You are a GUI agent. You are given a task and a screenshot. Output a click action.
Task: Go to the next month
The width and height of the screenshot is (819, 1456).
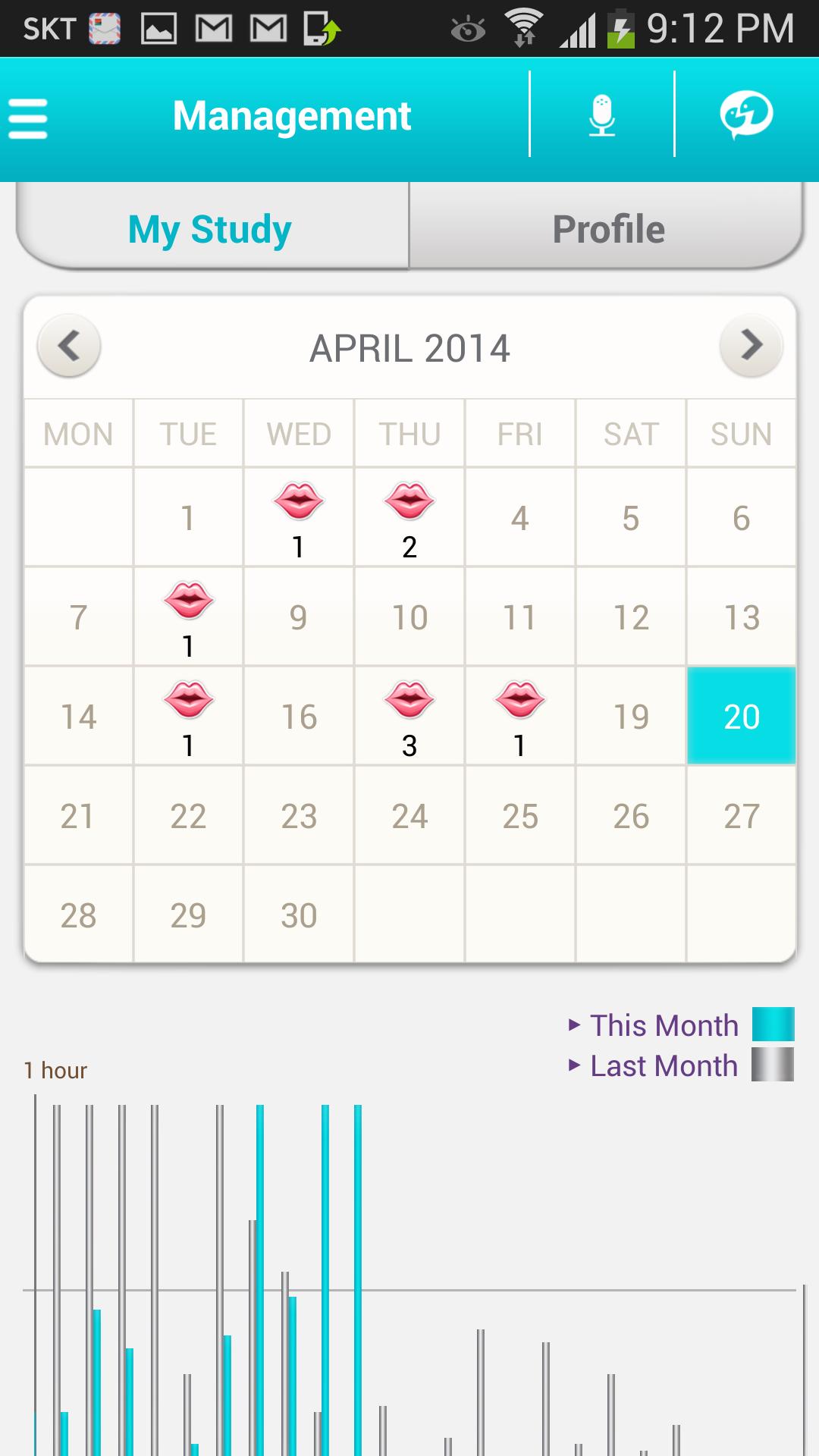(x=751, y=347)
